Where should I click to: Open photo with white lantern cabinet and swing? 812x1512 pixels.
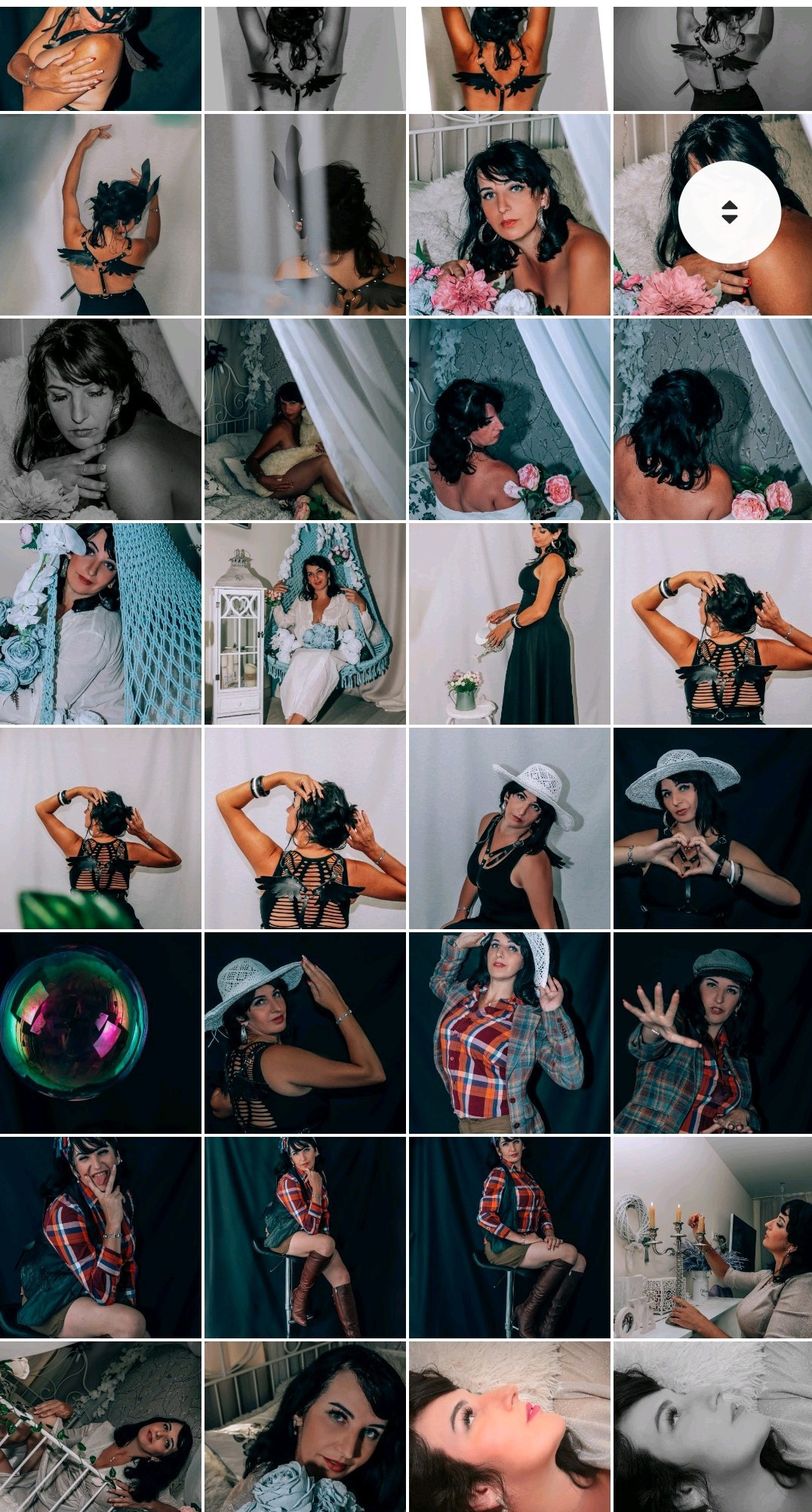305,624
